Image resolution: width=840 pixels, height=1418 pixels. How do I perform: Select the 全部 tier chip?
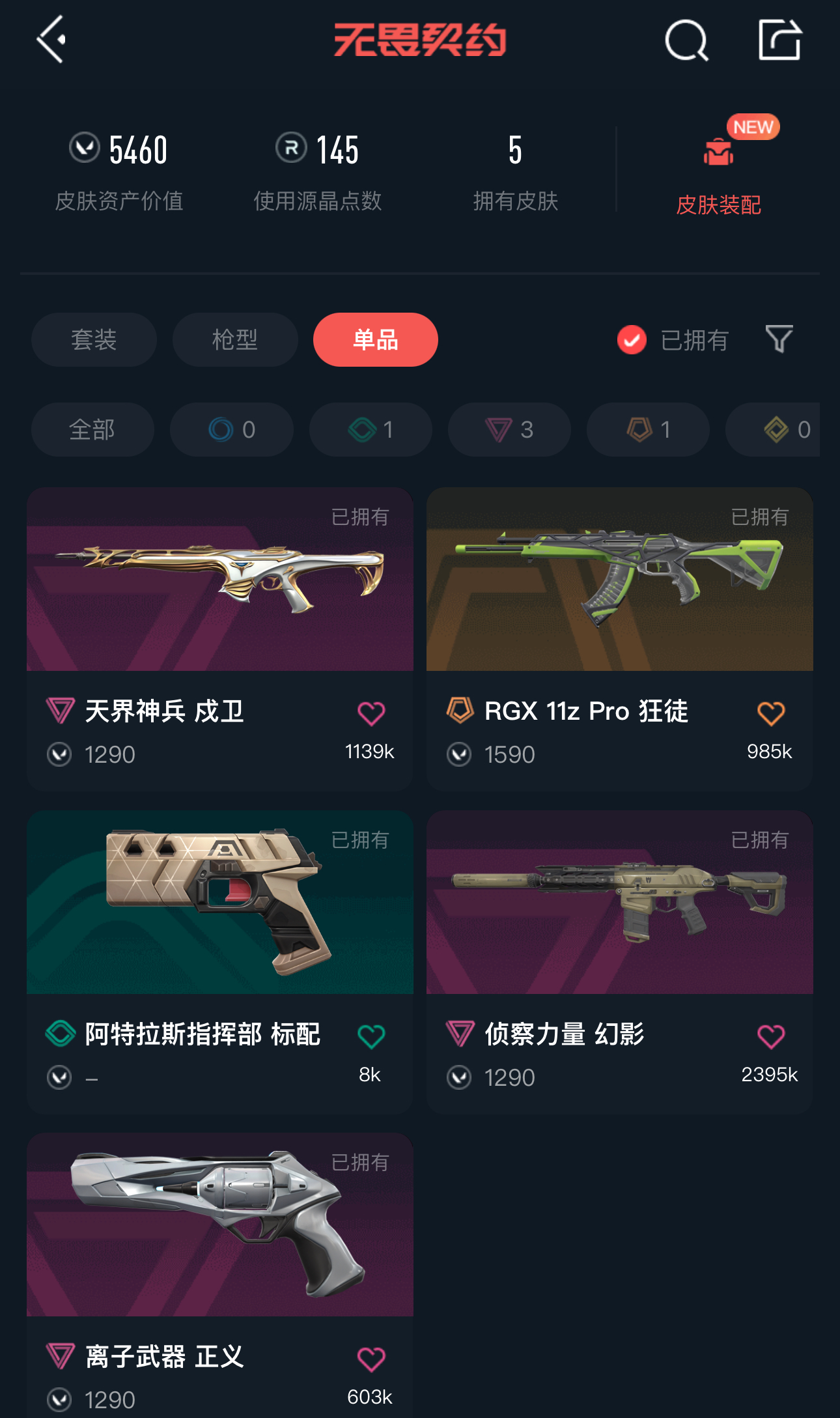pyautogui.click(x=92, y=429)
